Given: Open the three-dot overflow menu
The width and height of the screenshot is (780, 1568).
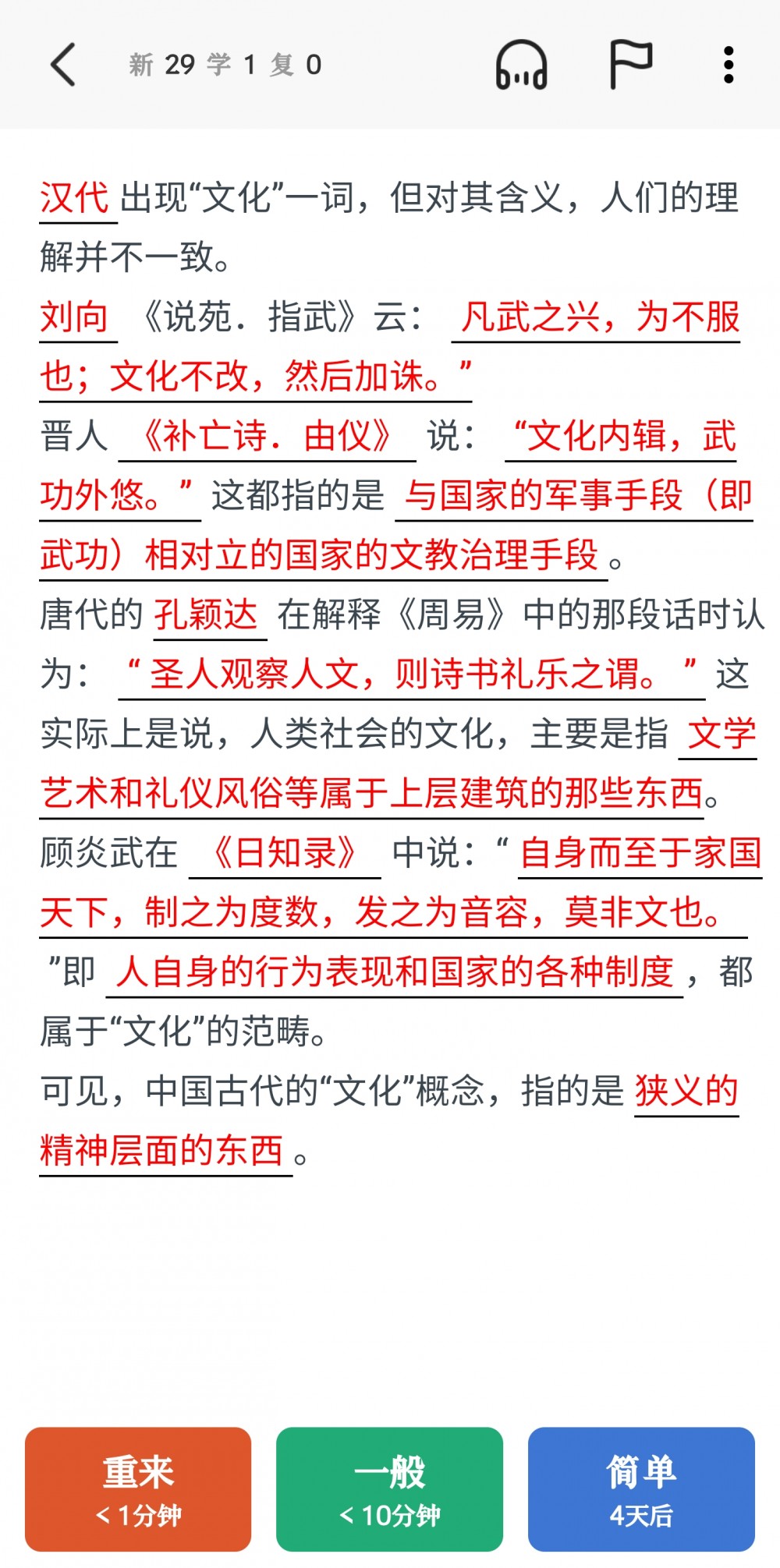Looking at the screenshot, I should coord(729,65).
